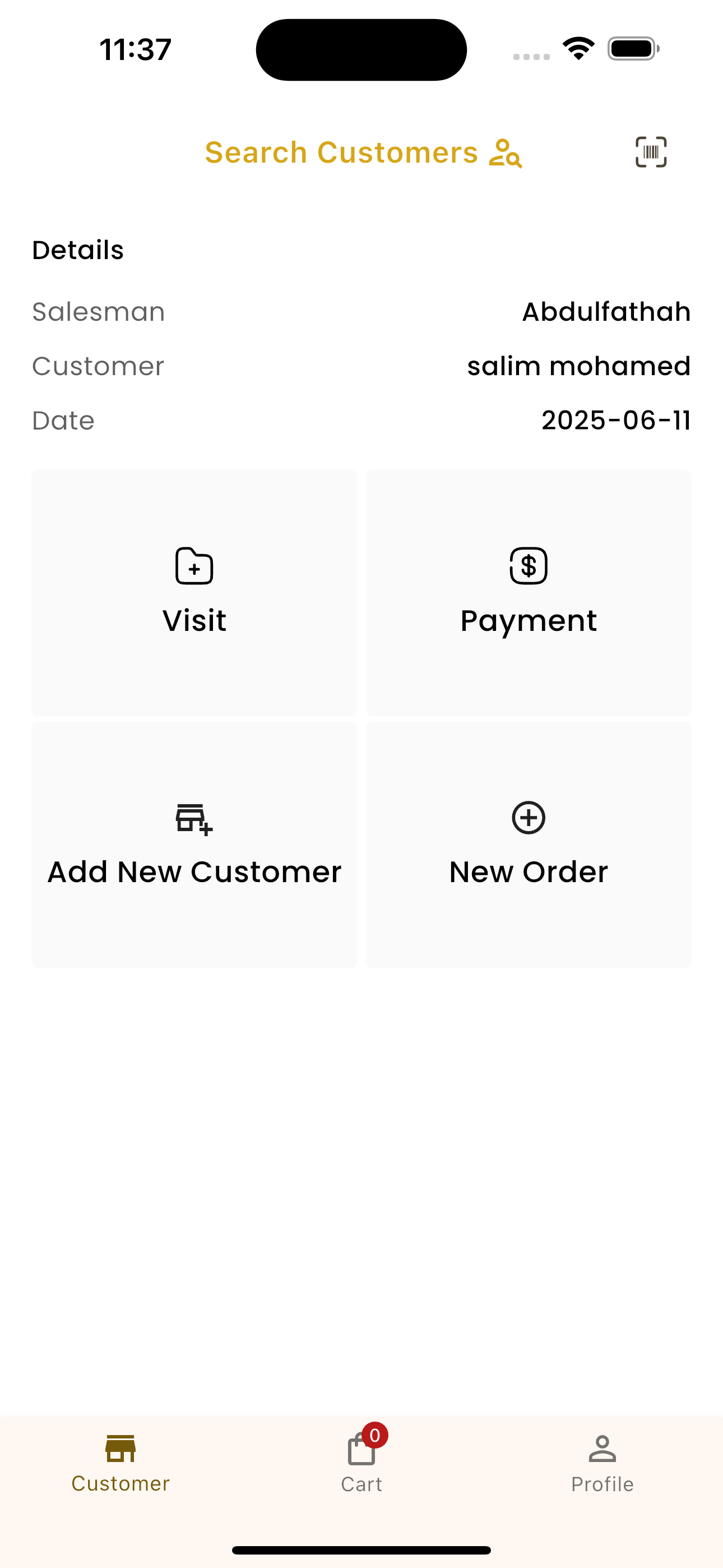Open the barcode scanner icon

pos(651,152)
